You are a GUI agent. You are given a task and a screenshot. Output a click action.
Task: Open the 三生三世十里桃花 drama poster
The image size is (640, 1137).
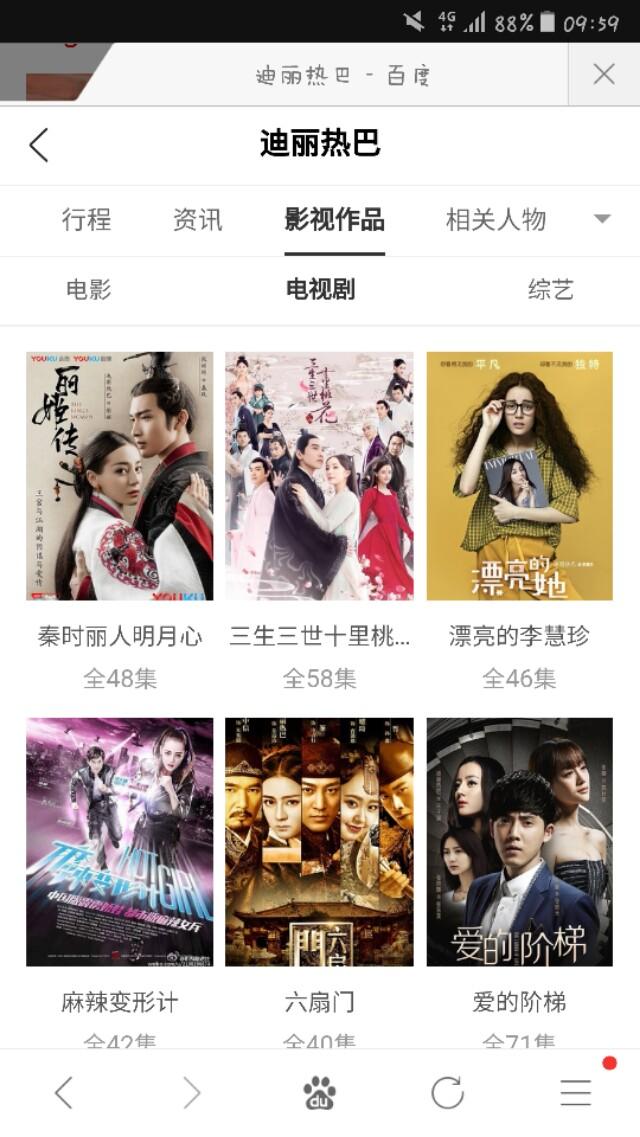319,476
